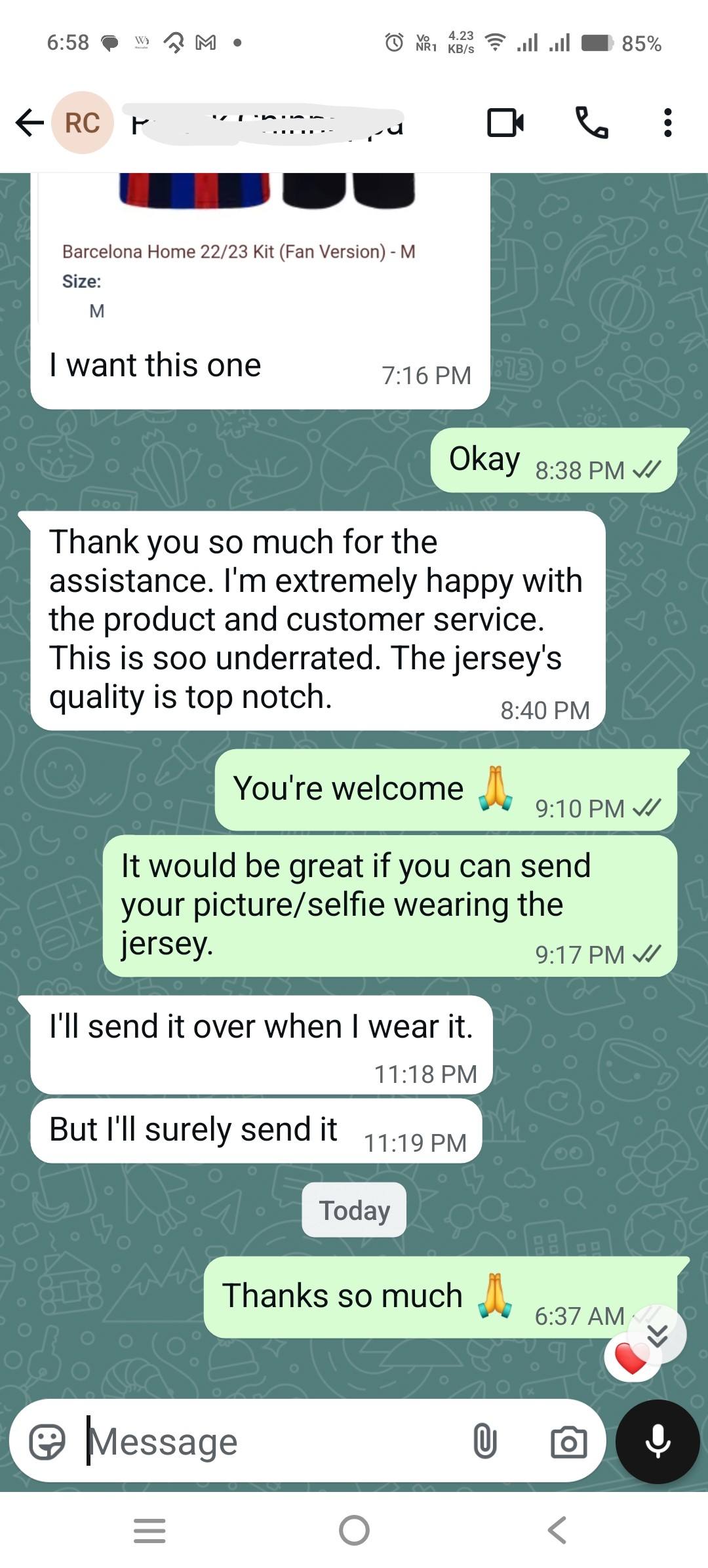Tap the system home button
The width and height of the screenshot is (708, 1568).
354,1531
